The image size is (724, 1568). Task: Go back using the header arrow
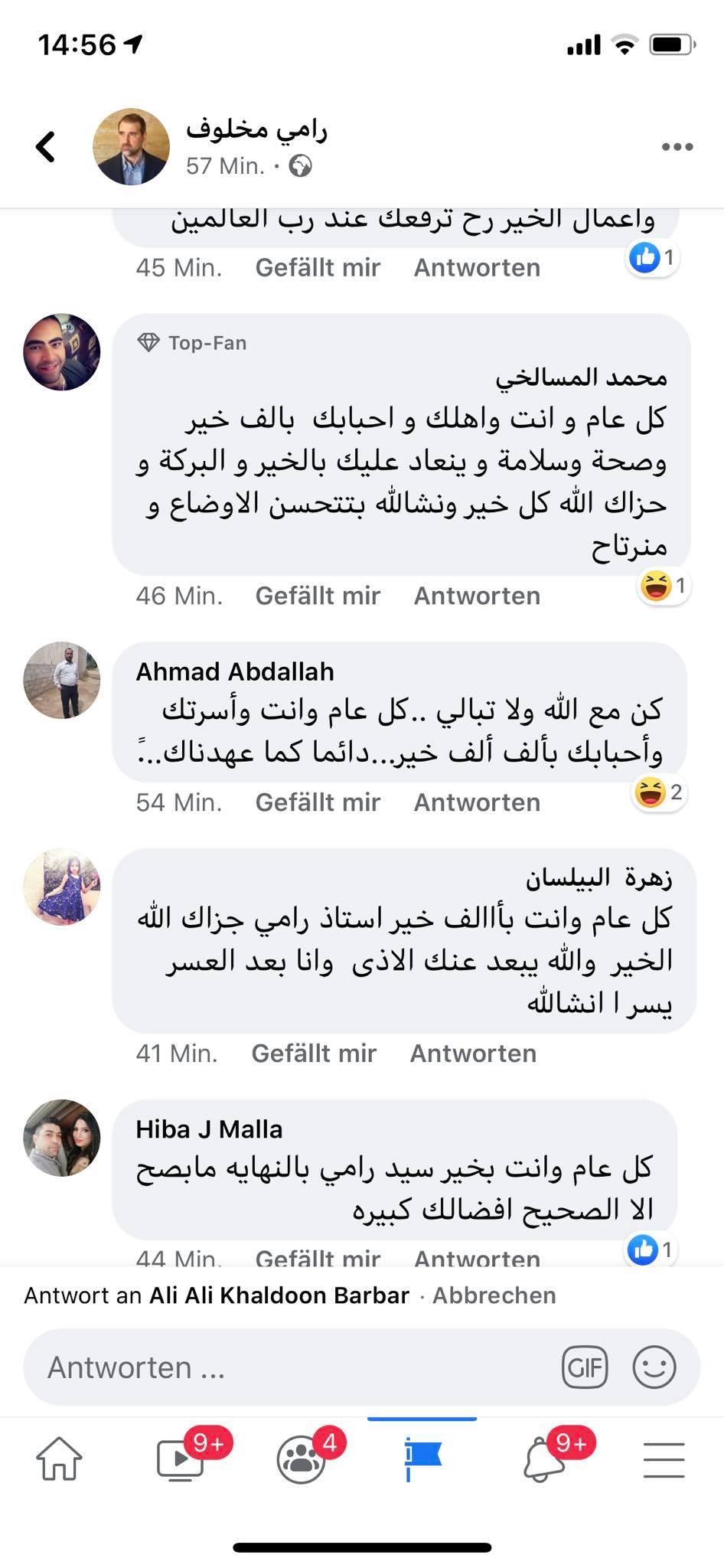click(x=47, y=147)
